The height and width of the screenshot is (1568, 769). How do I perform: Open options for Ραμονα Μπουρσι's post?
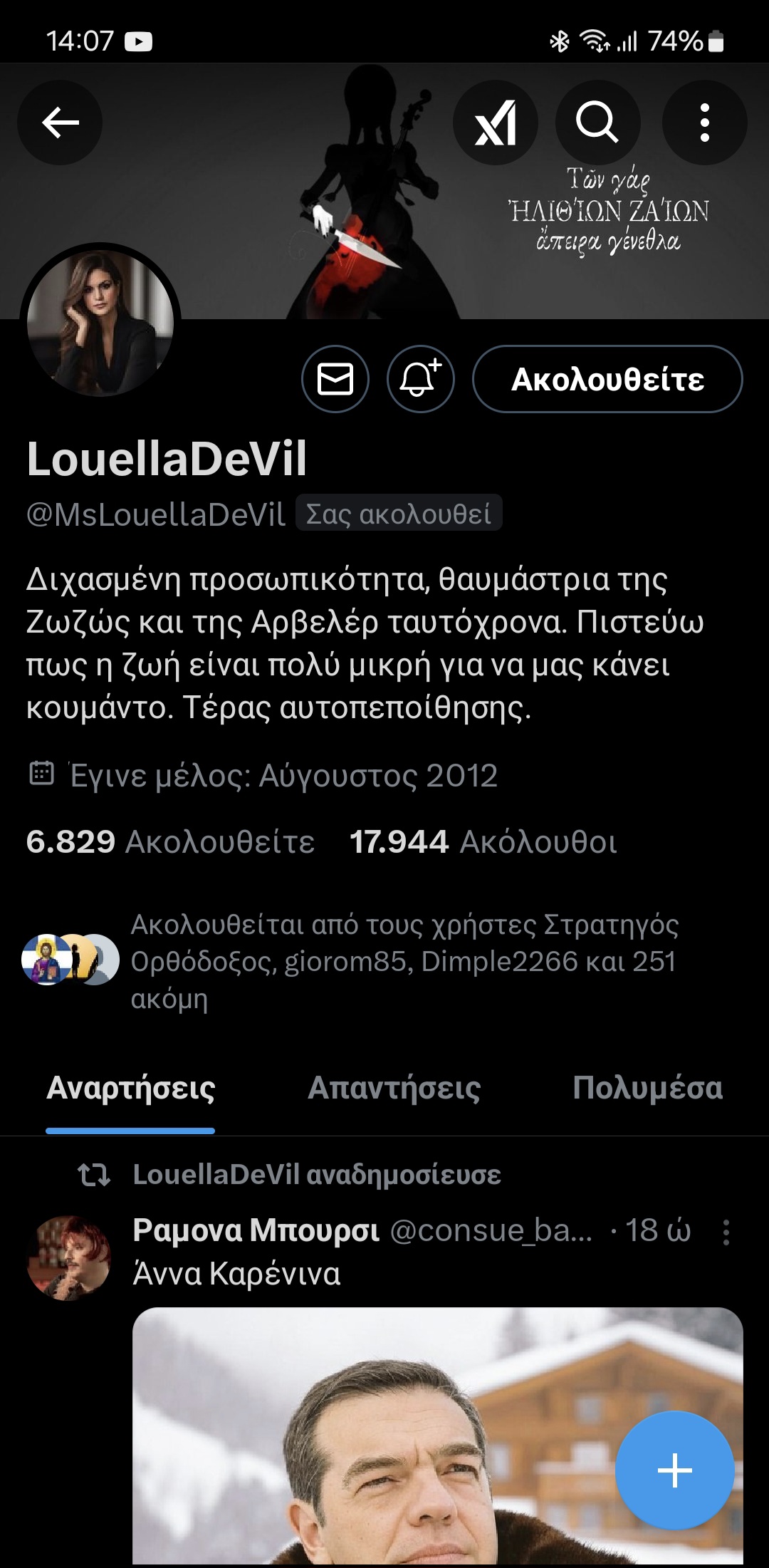point(726,1232)
